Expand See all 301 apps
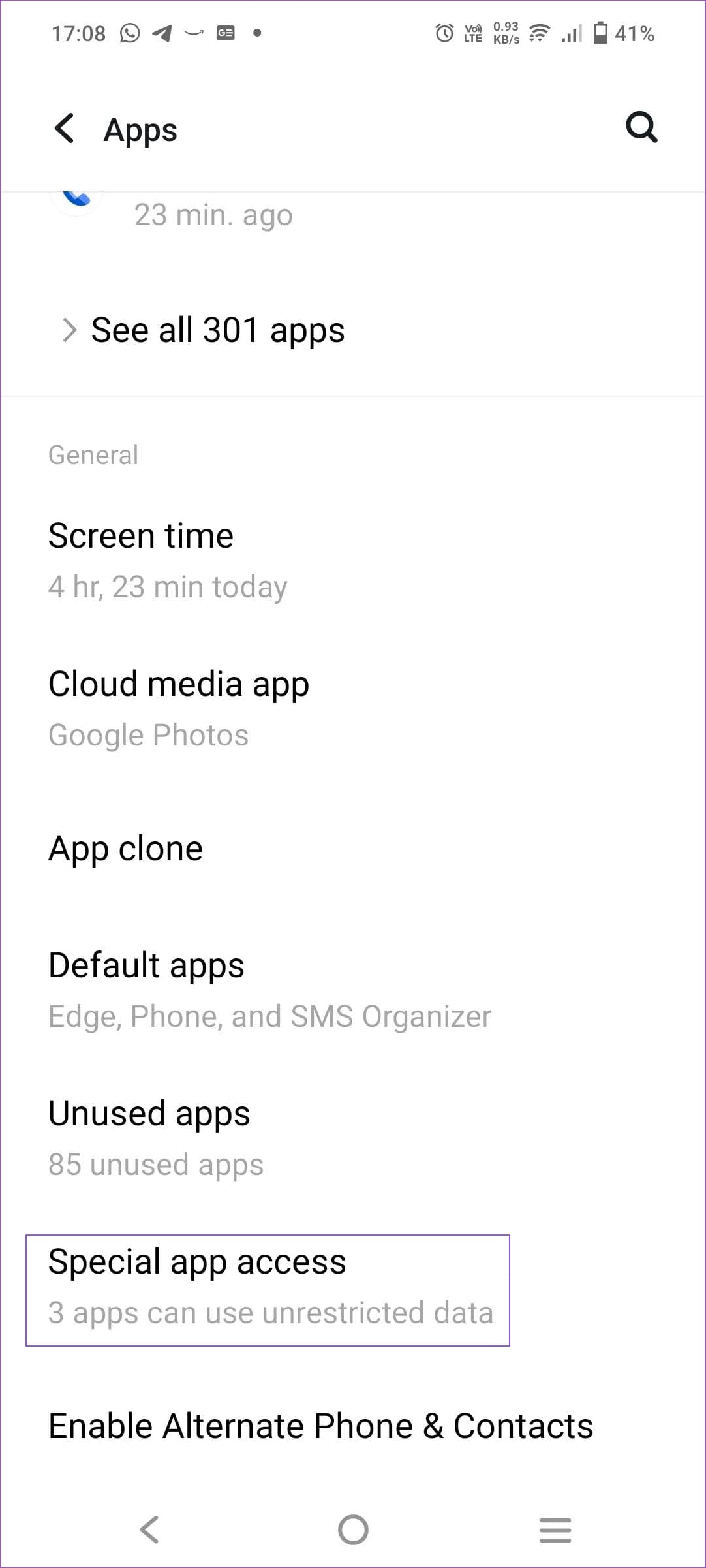This screenshot has width=706, height=1568. click(218, 330)
